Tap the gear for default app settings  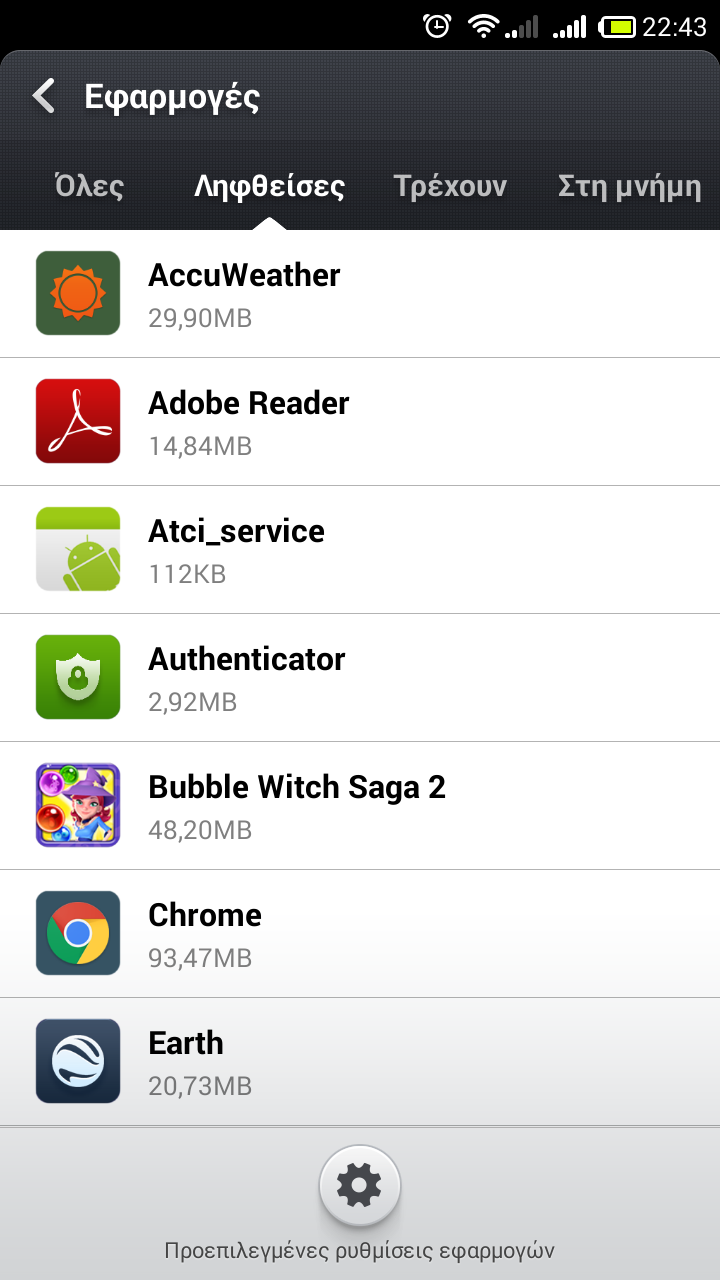(360, 1186)
